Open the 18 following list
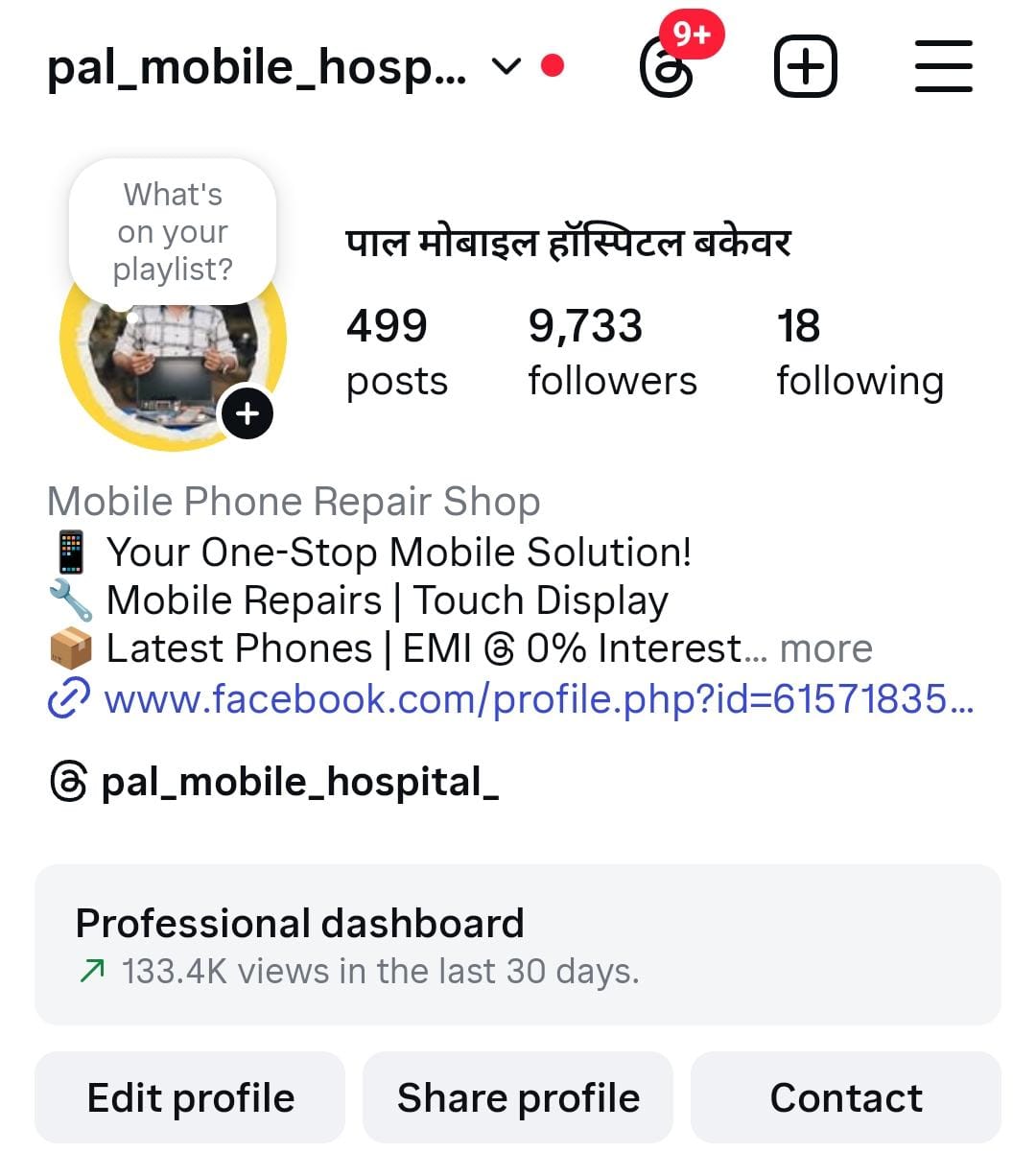The image size is (1036, 1153). coord(859,352)
